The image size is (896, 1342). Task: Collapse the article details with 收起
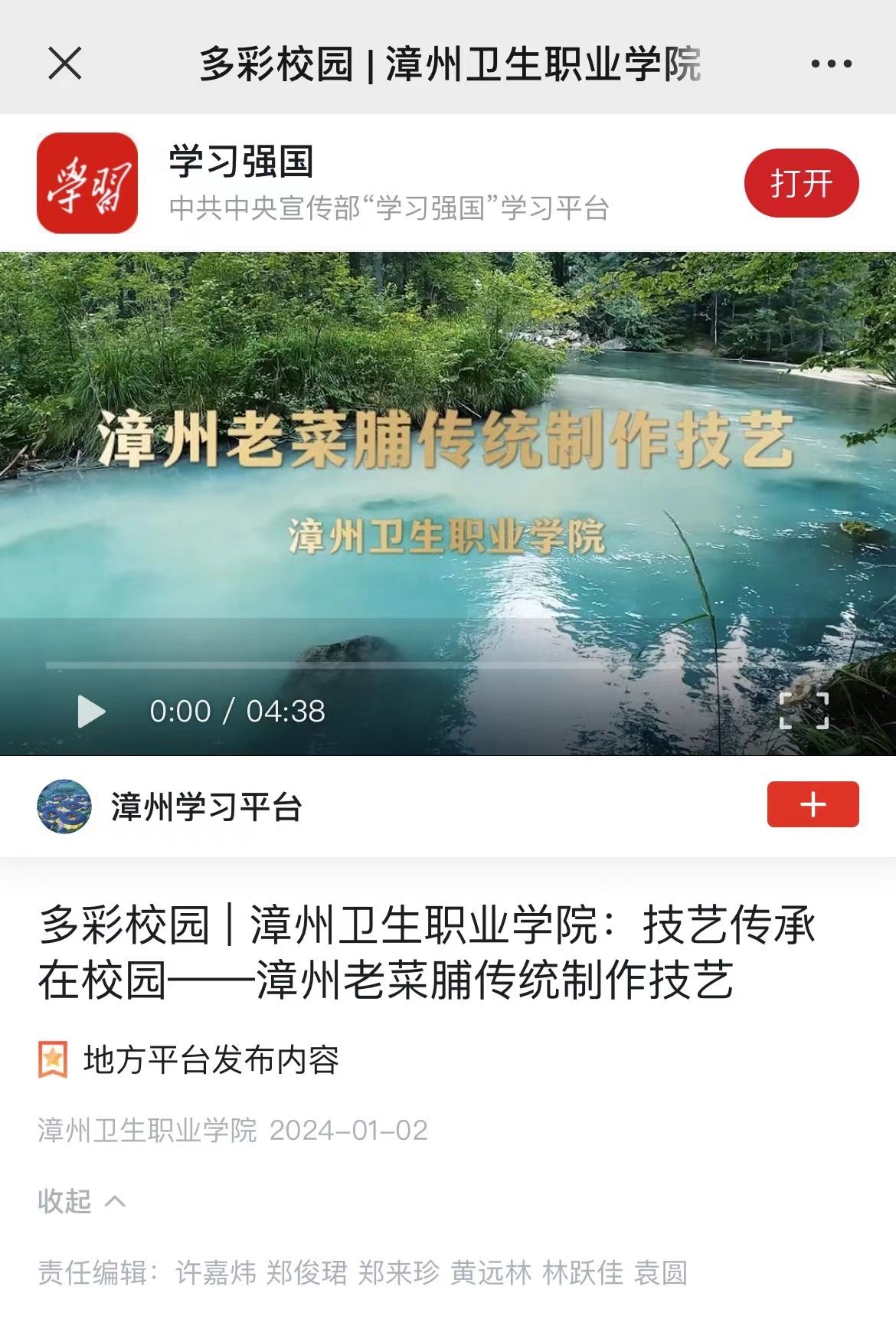coord(81,1201)
